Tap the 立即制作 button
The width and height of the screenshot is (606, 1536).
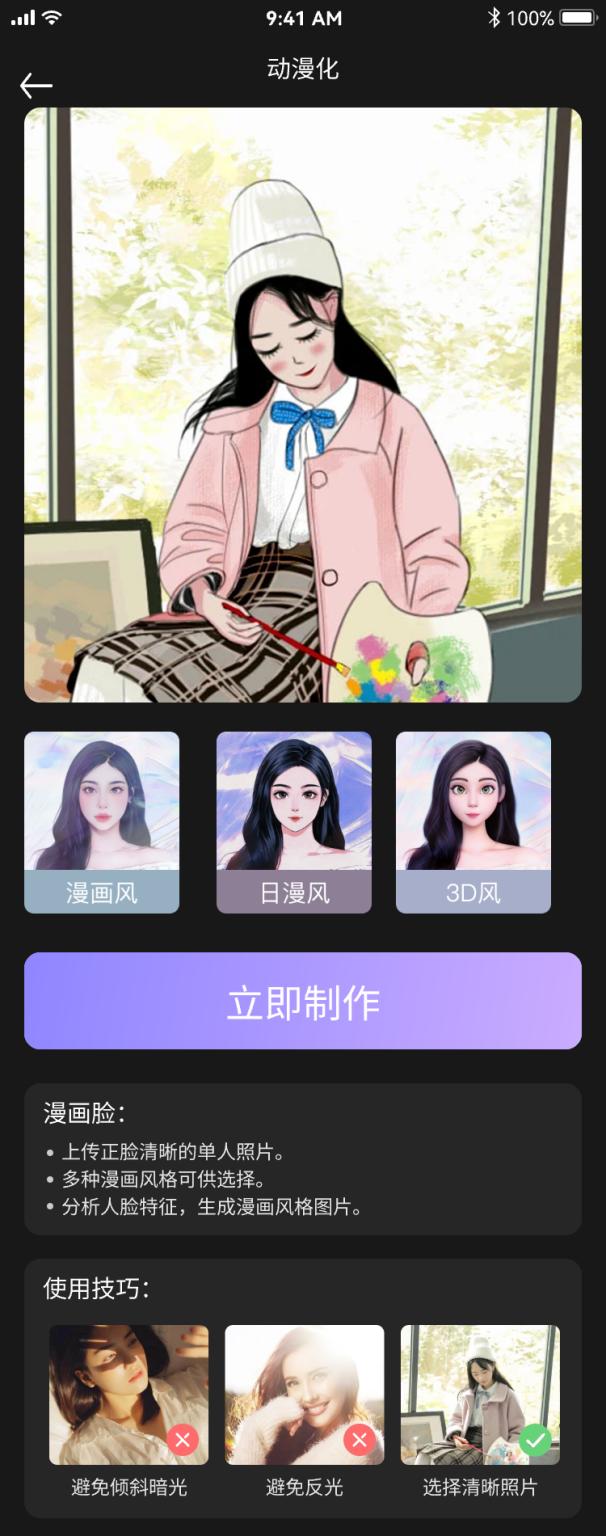(303, 1001)
